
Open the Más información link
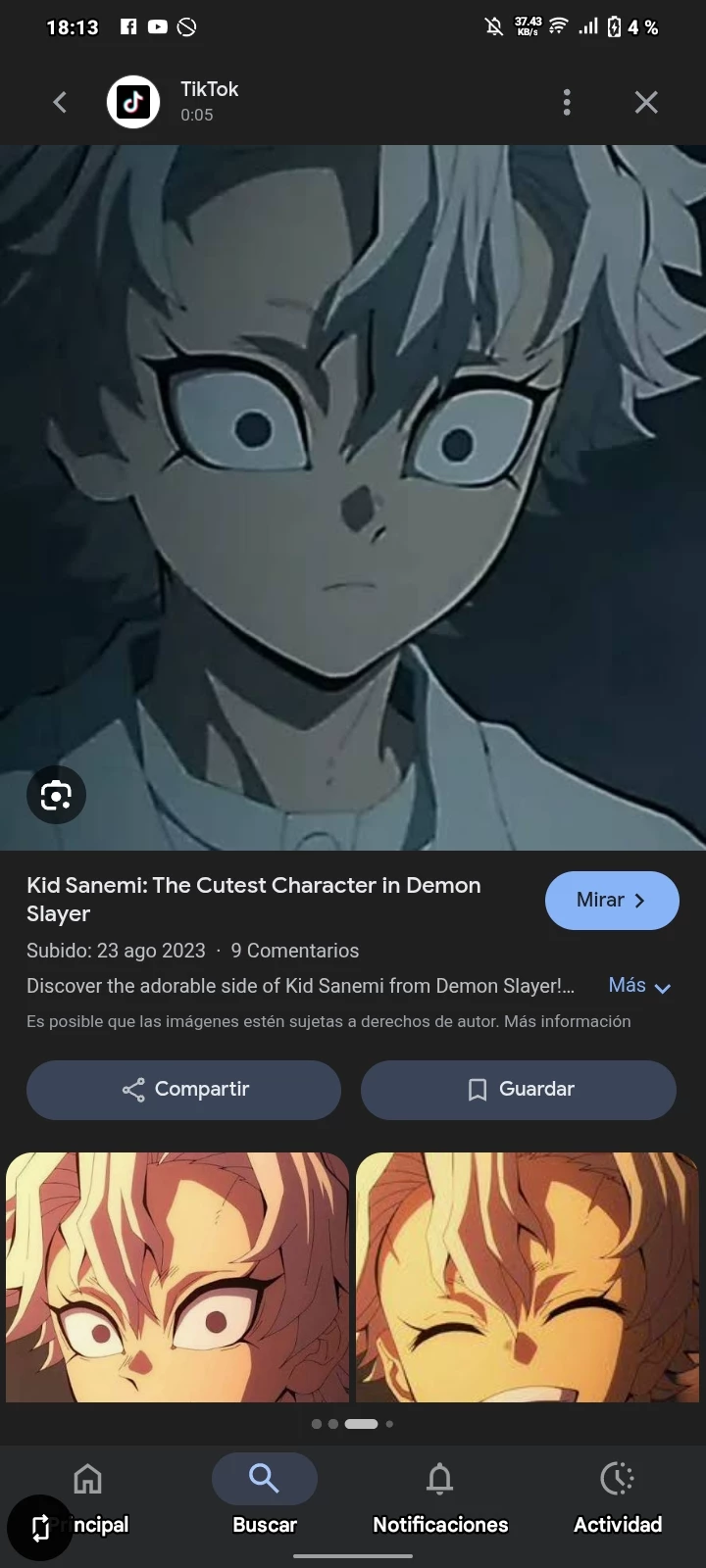[568, 1021]
